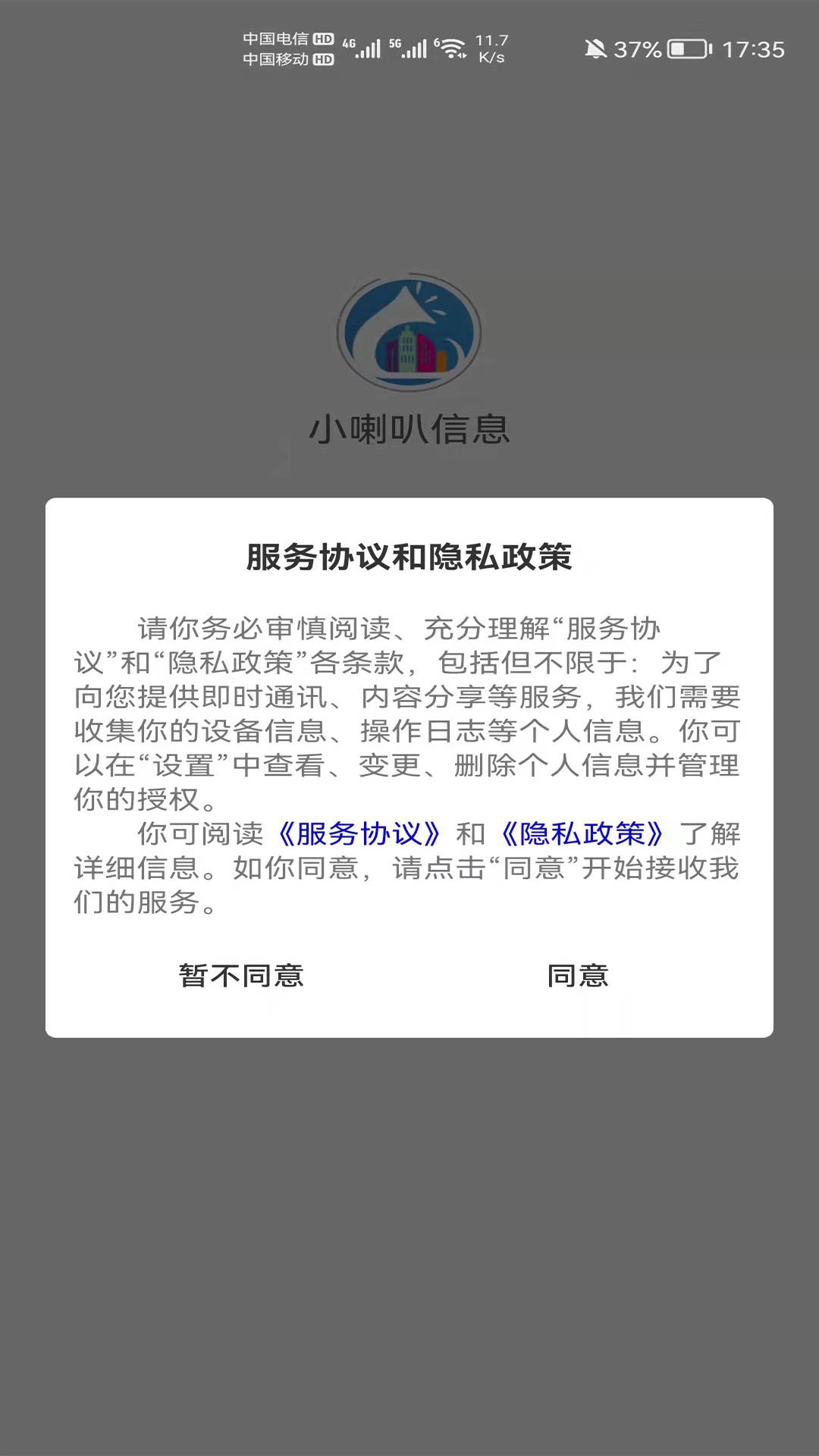Agree by tapping the 同意 button

[x=579, y=977]
